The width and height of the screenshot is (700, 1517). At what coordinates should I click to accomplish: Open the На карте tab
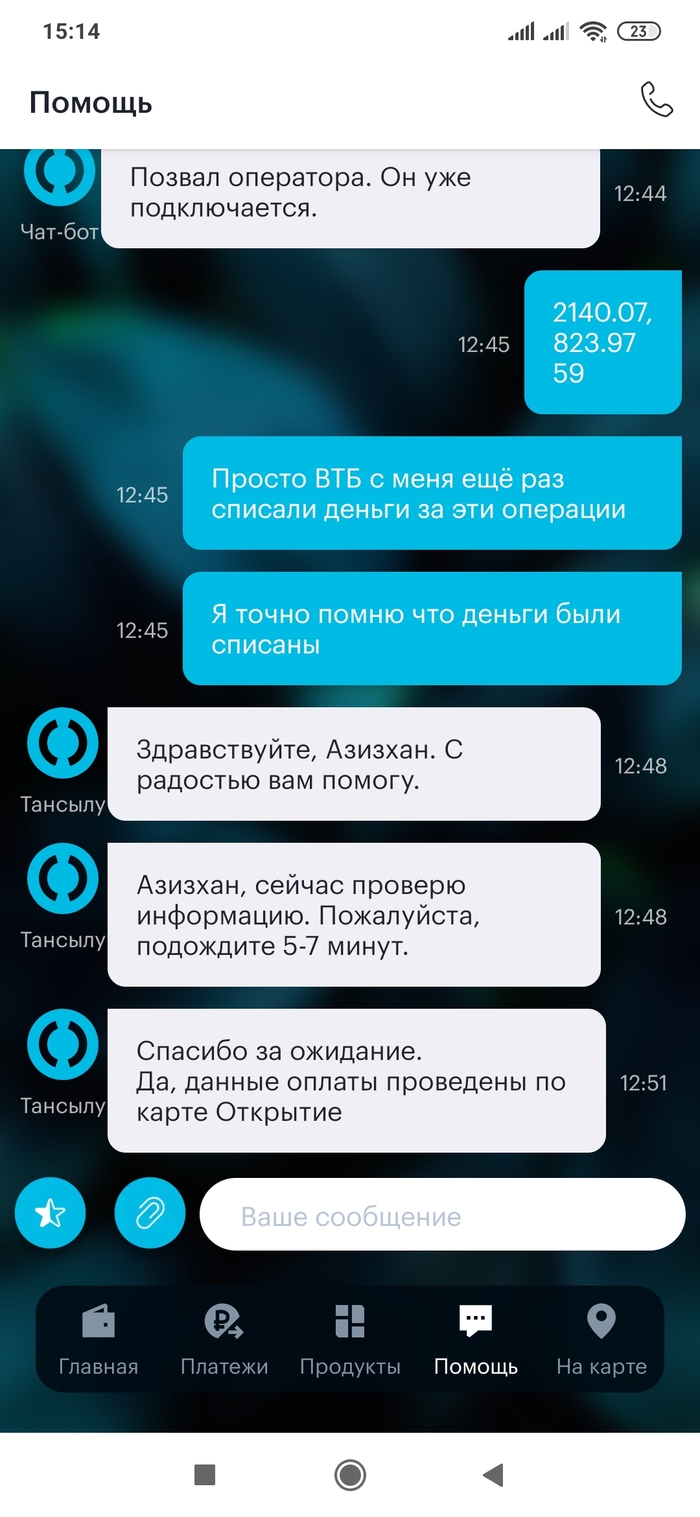601,1340
